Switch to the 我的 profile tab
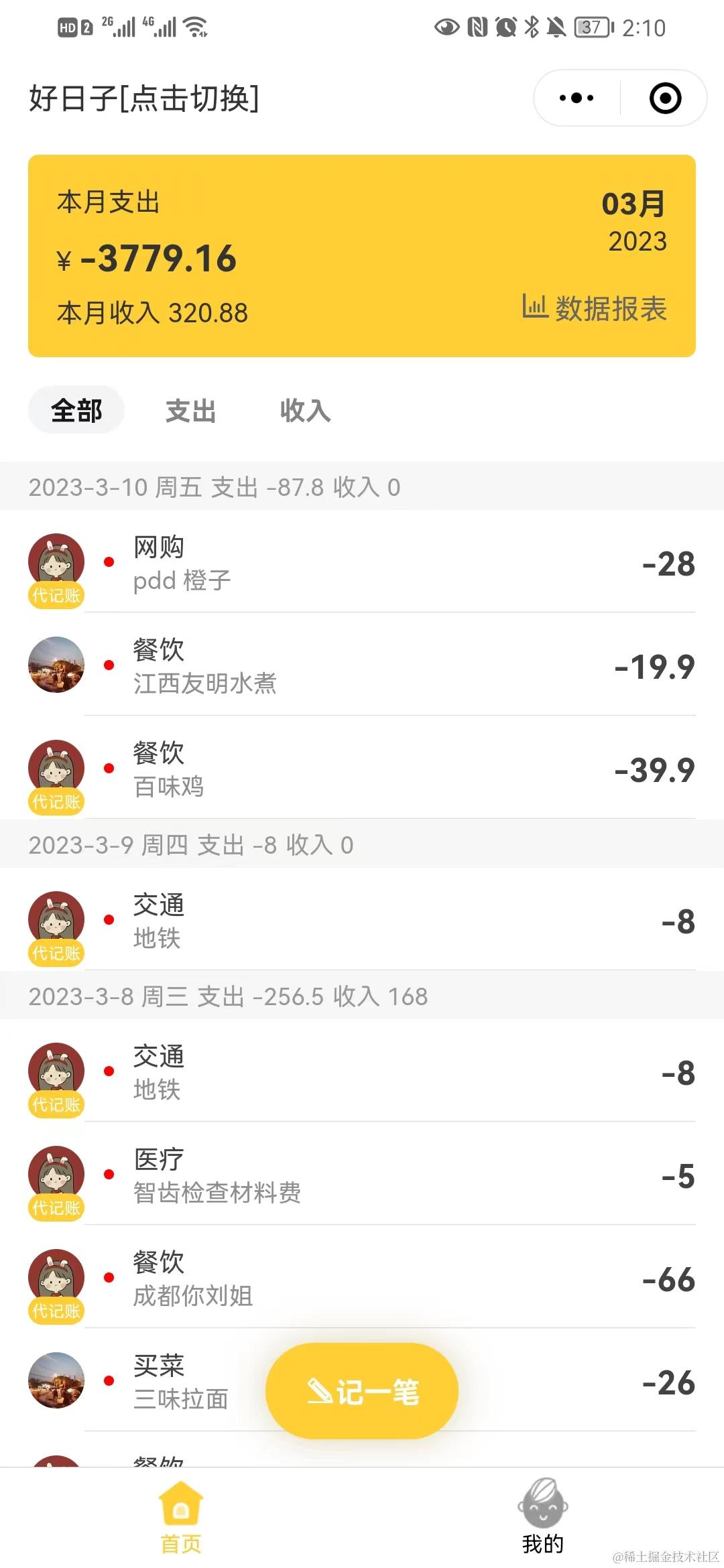 543,1518
